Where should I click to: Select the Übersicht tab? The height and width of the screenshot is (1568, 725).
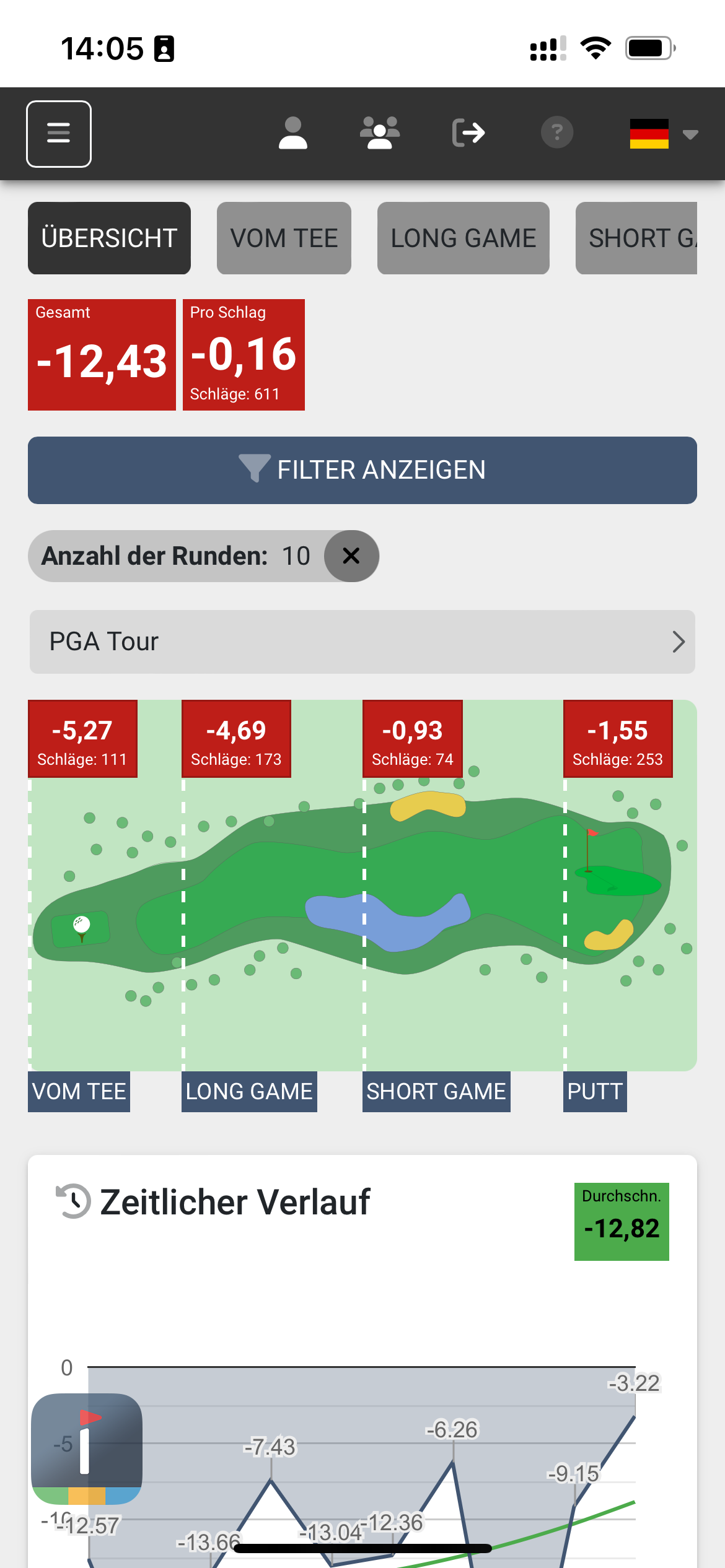point(109,238)
